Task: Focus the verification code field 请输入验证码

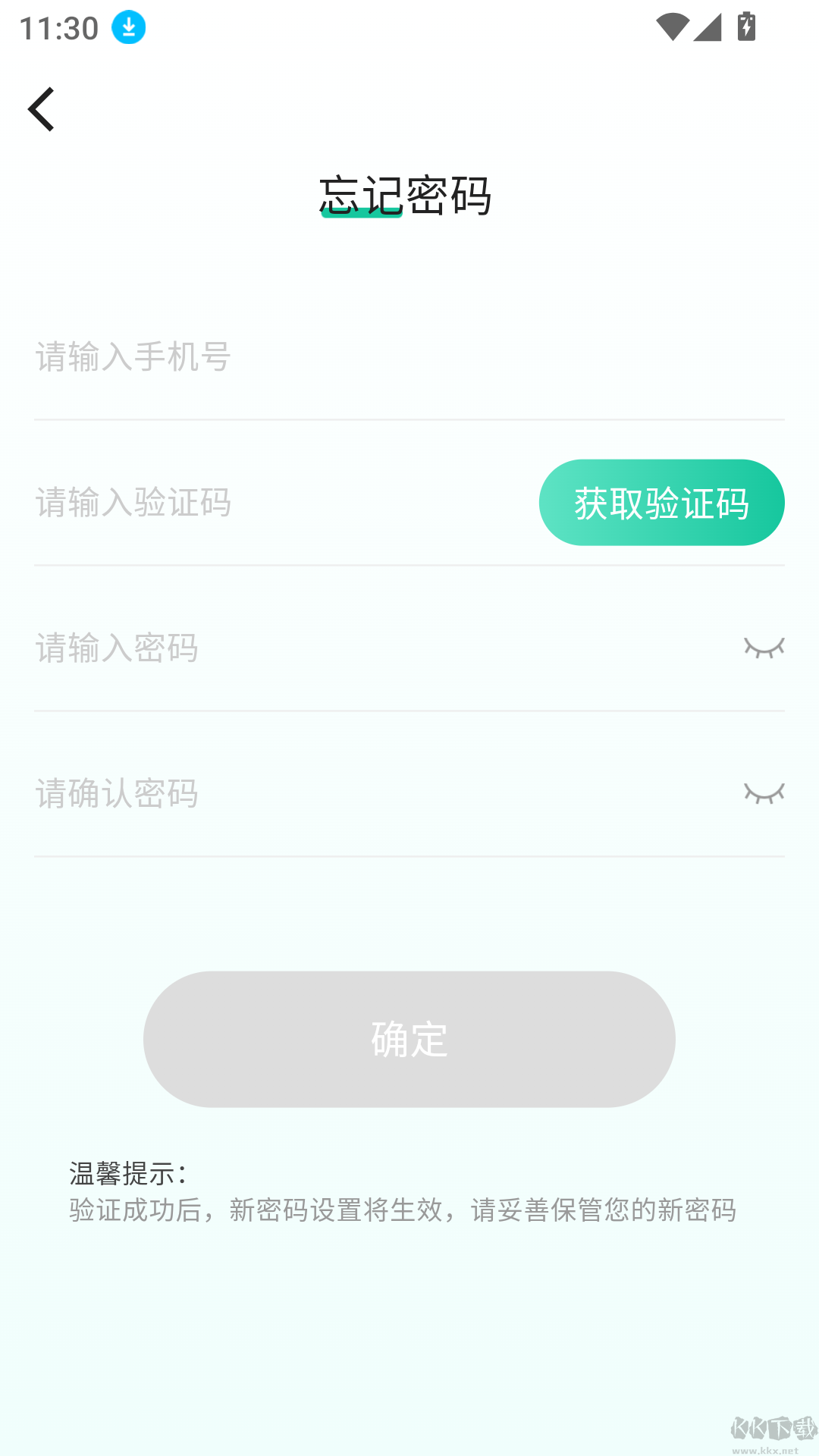Action: tap(265, 502)
